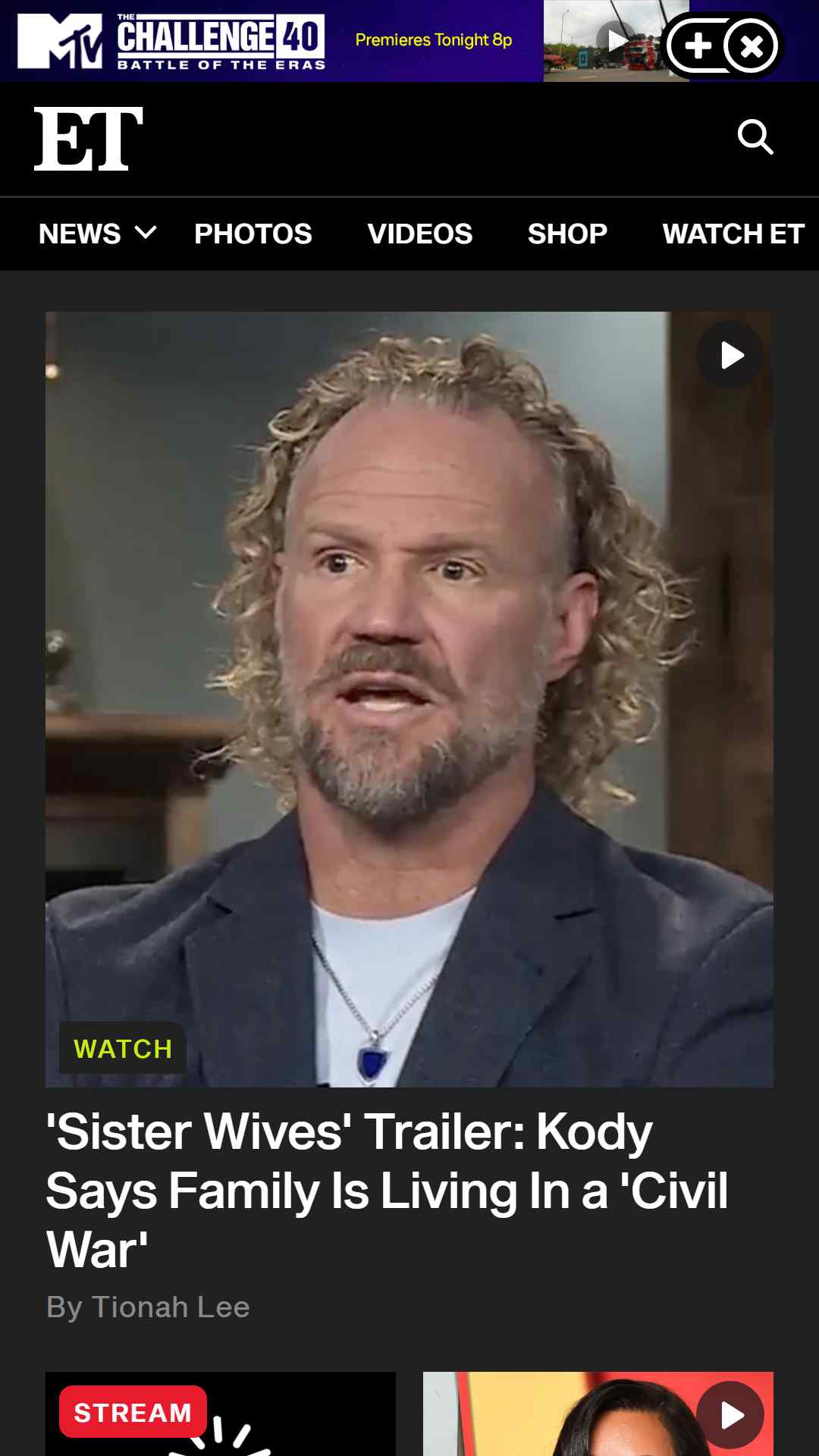Close the MTV Challenge ad banner

(x=751, y=46)
